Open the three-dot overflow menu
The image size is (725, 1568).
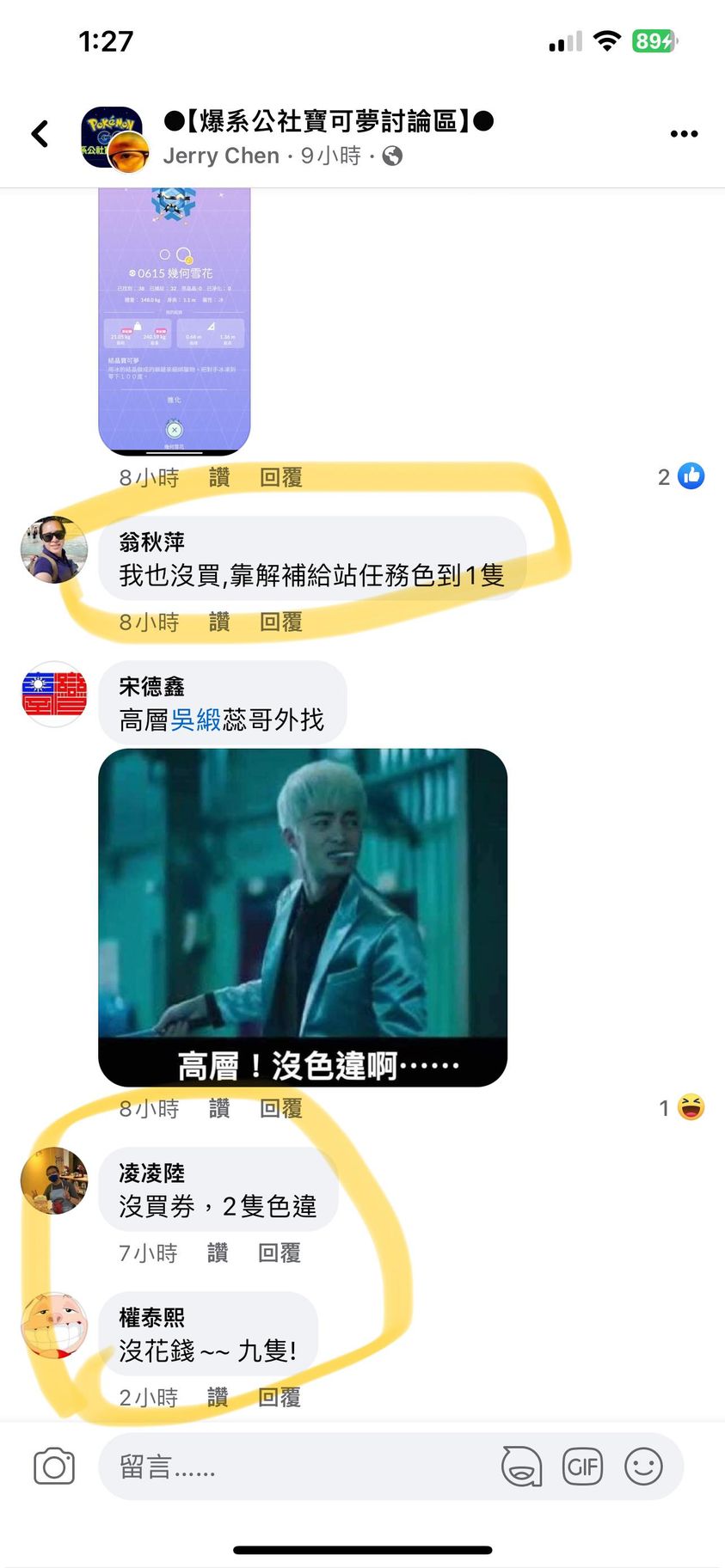684,134
